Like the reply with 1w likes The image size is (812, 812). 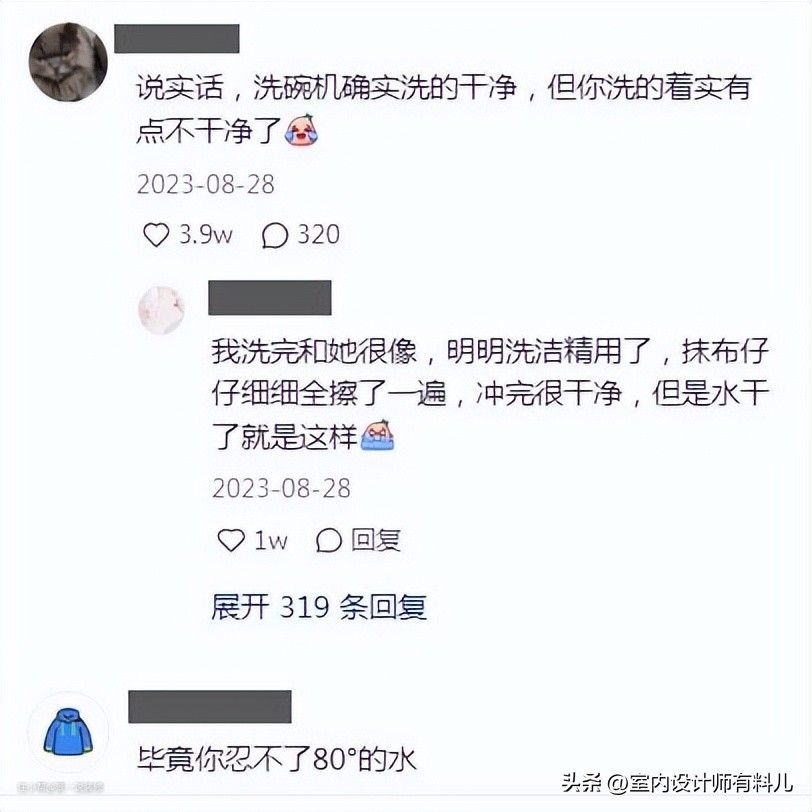point(231,540)
